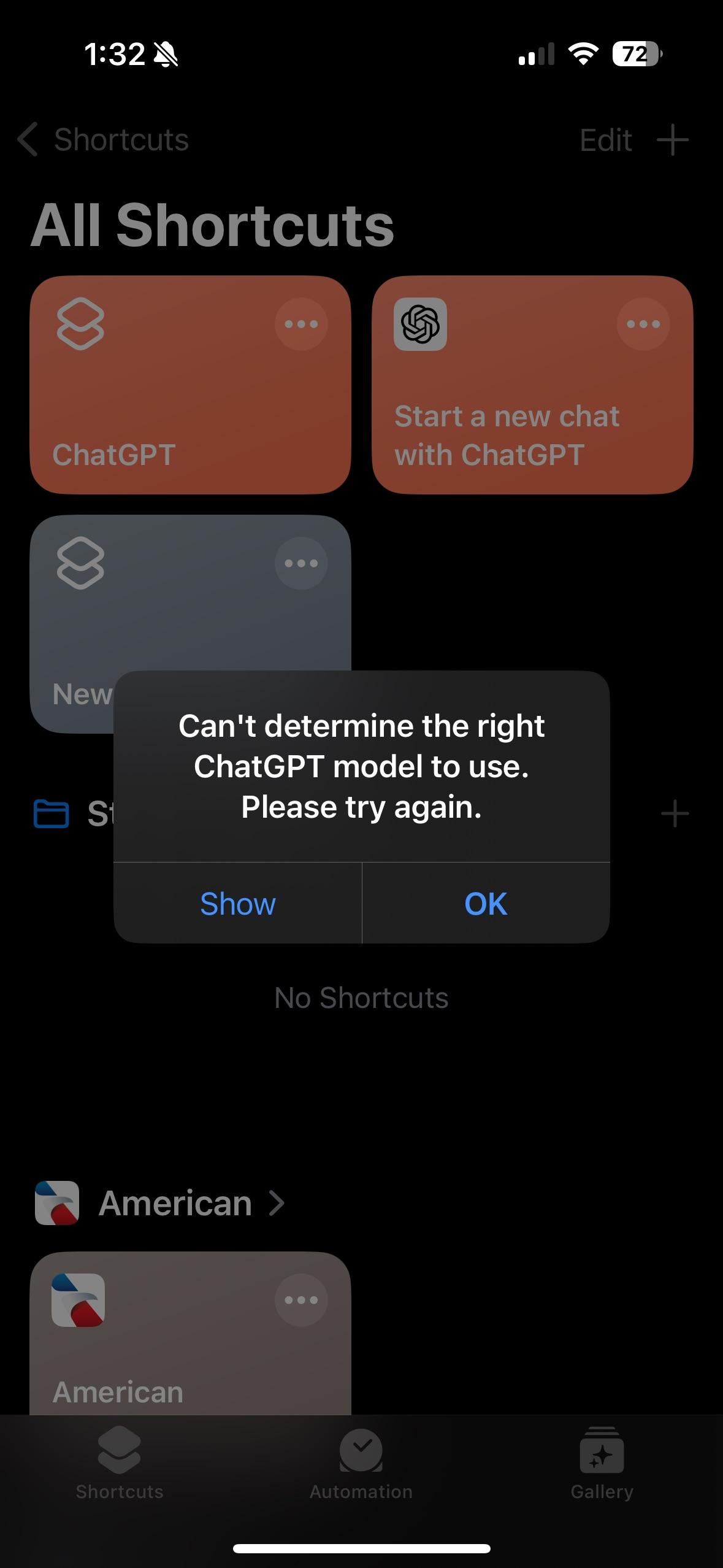
Task: Dismiss the error alert by tapping OK
Action: (x=486, y=903)
